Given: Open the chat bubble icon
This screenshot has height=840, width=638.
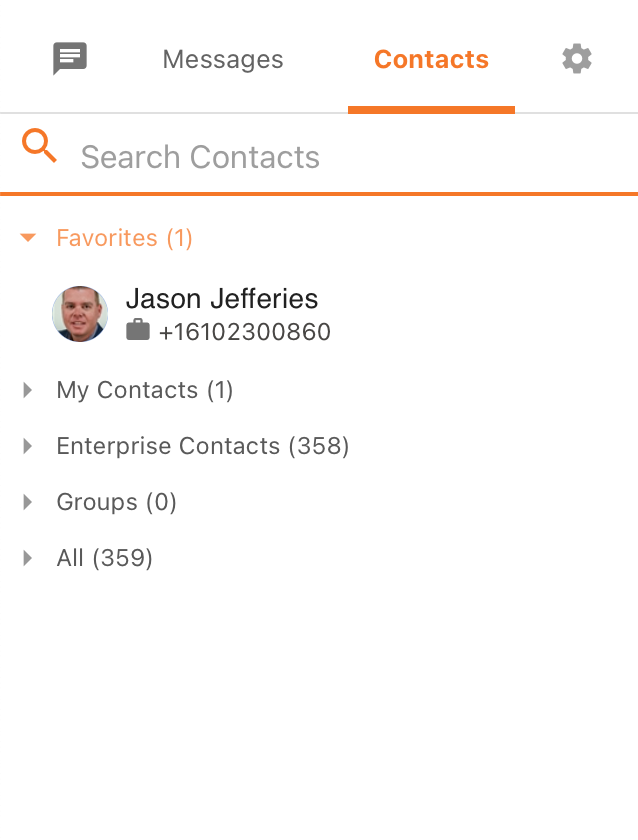Looking at the screenshot, I should click(70, 59).
